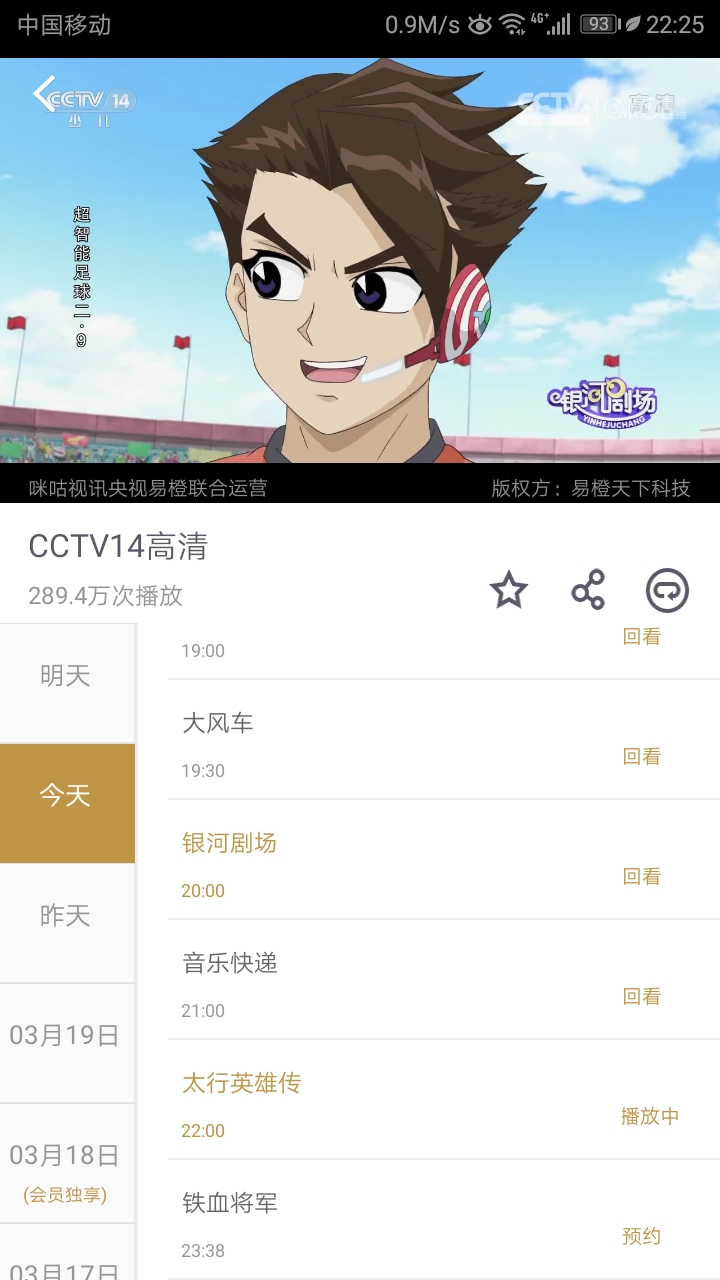Click 回看 next to 音乐快递
This screenshot has height=1280, width=720.
pyautogui.click(x=639, y=997)
